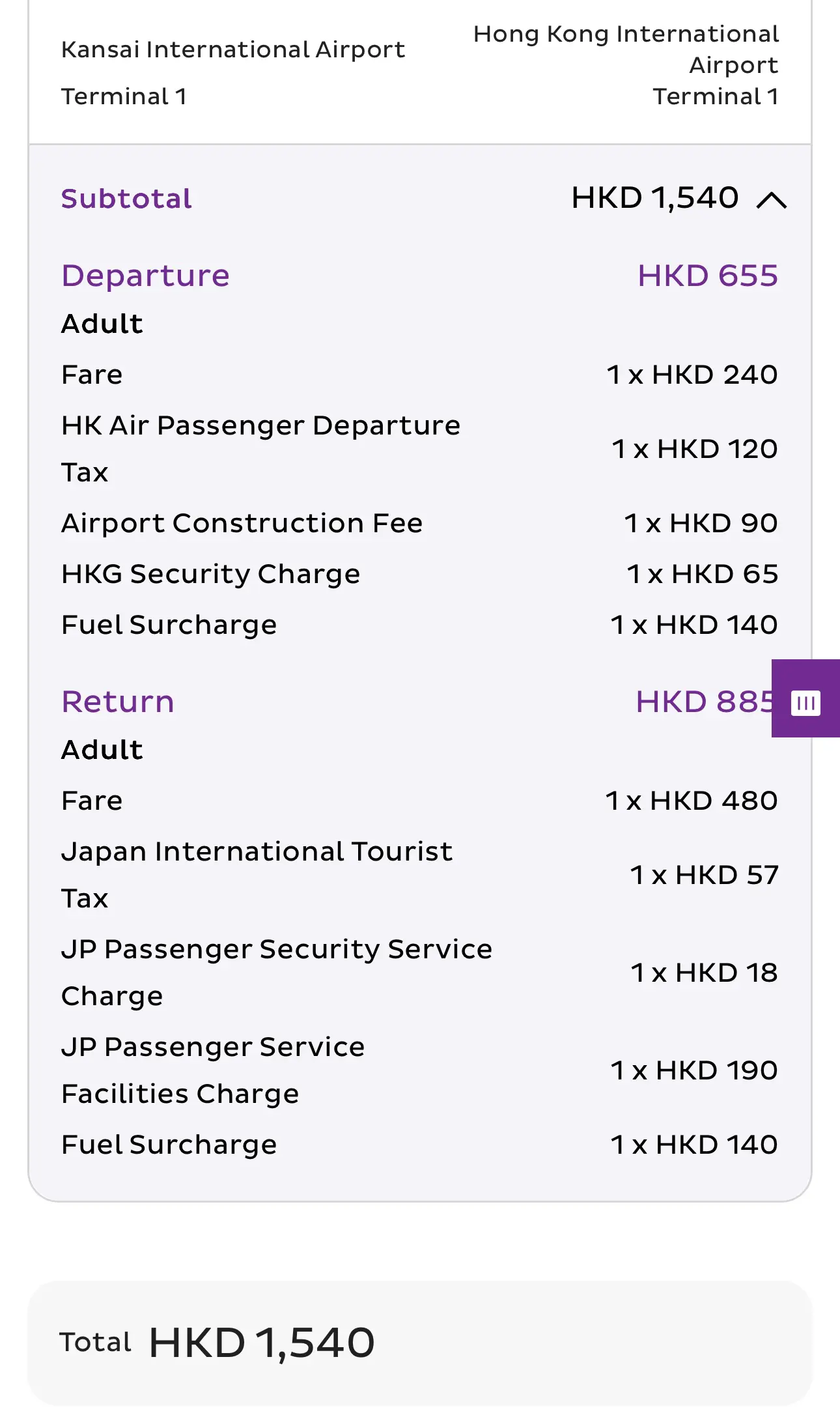Open the purple floating side widget
Viewport: 840px width, 1413px height.
coord(805,698)
